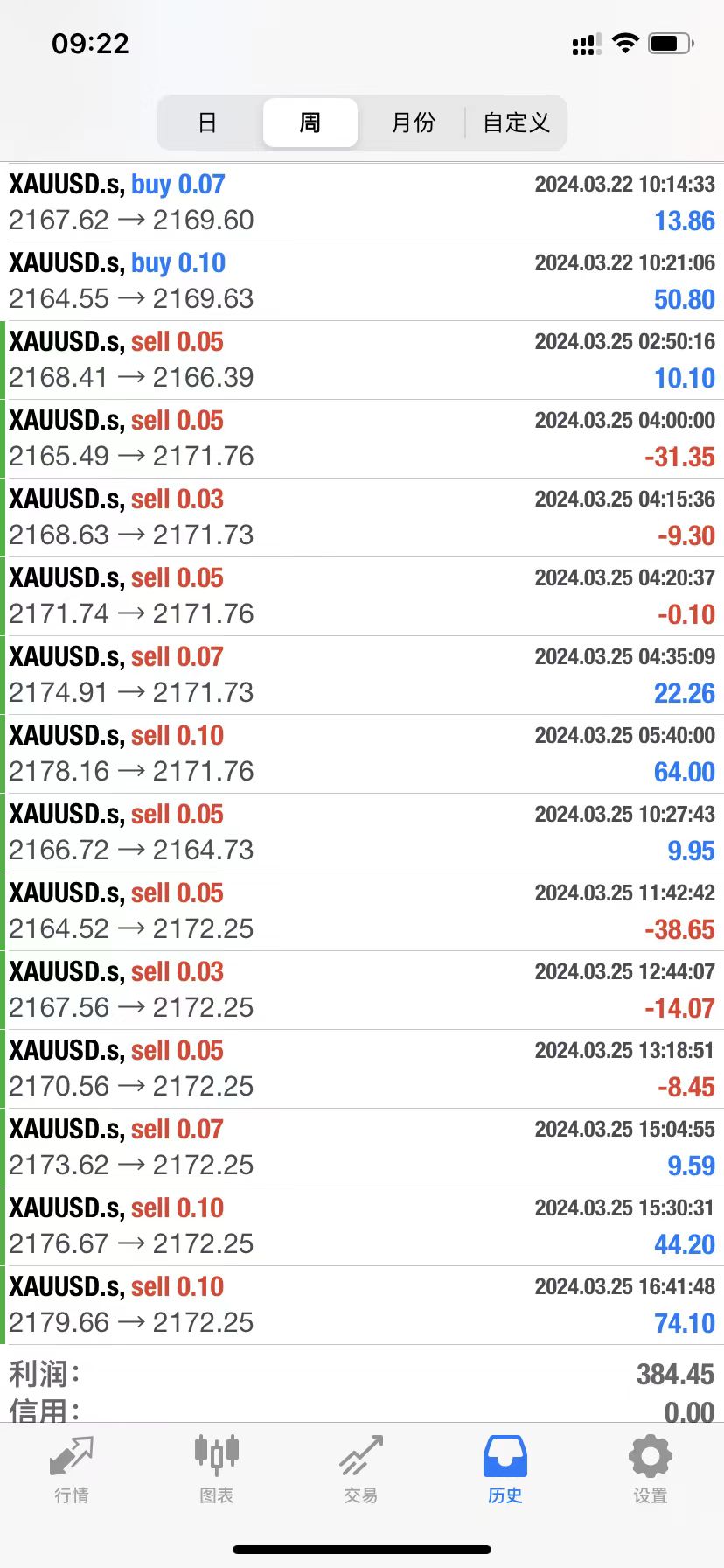Switch to the 月份 (month) period tab
The height and width of the screenshot is (1568, 724).
pos(413,122)
